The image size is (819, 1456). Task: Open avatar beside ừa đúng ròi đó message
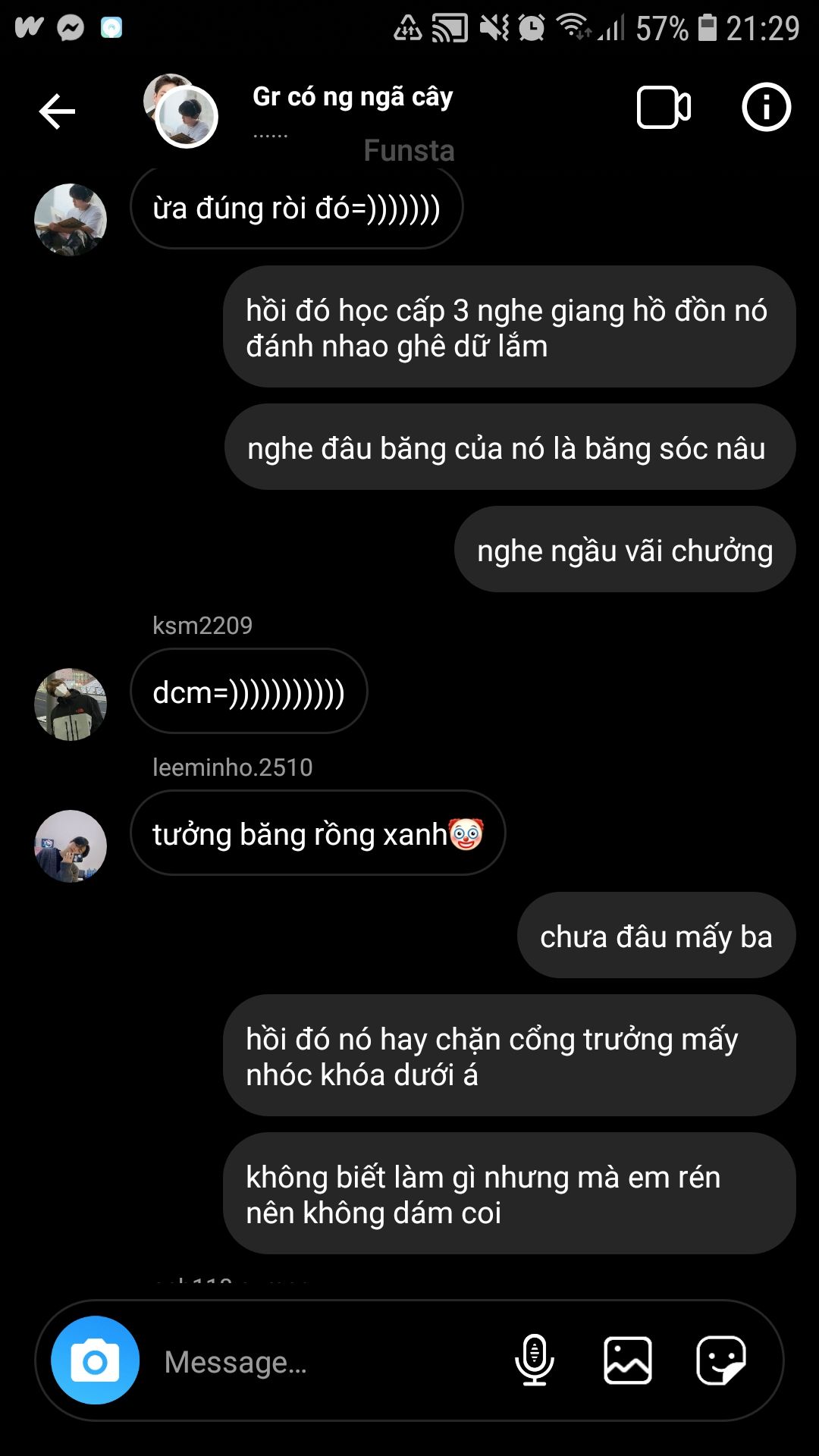point(71,220)
